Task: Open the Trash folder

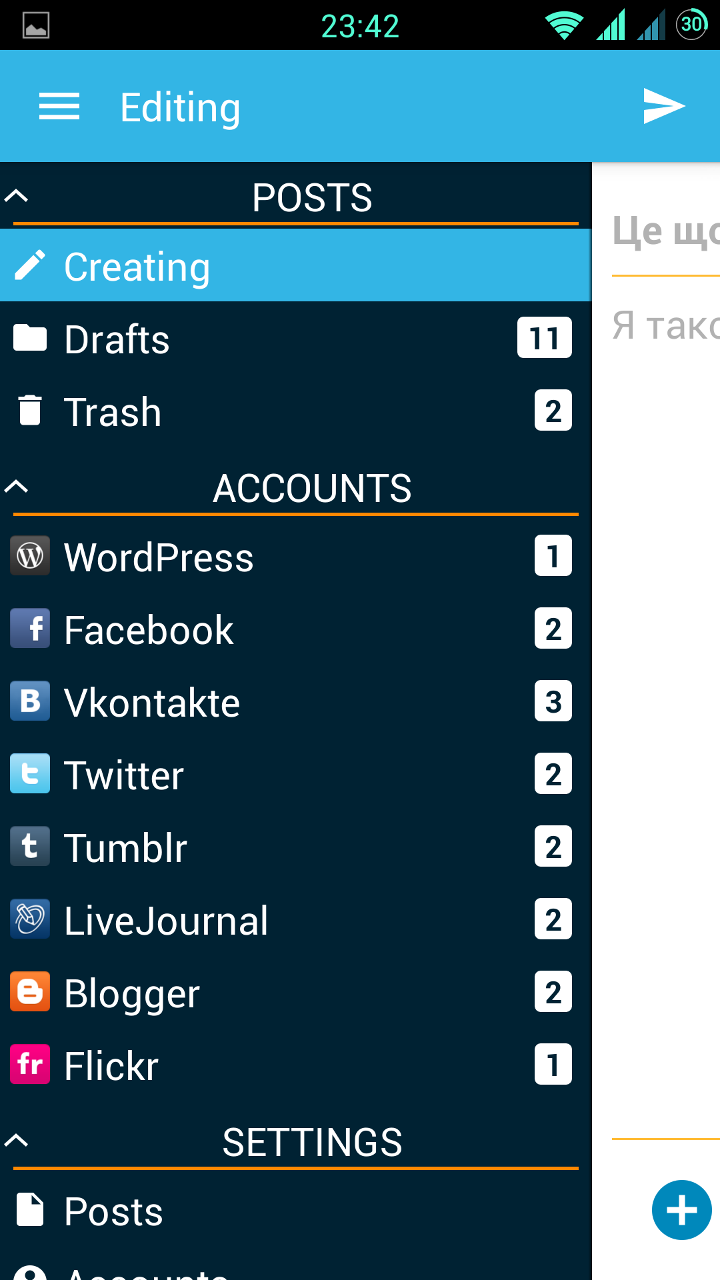Action: pyautogui.click(x=295, y=412)
